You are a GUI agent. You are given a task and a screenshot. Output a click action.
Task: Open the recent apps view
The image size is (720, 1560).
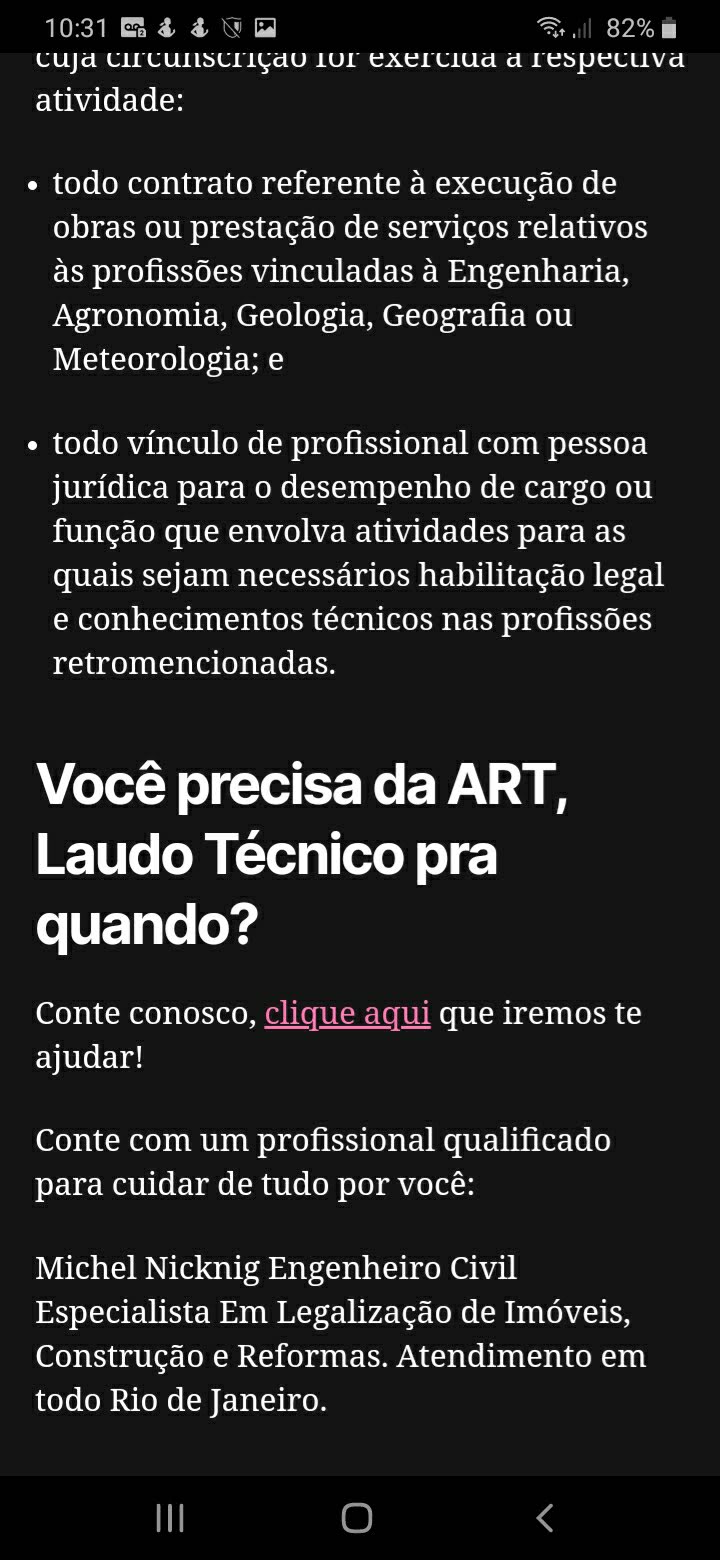170,1518
